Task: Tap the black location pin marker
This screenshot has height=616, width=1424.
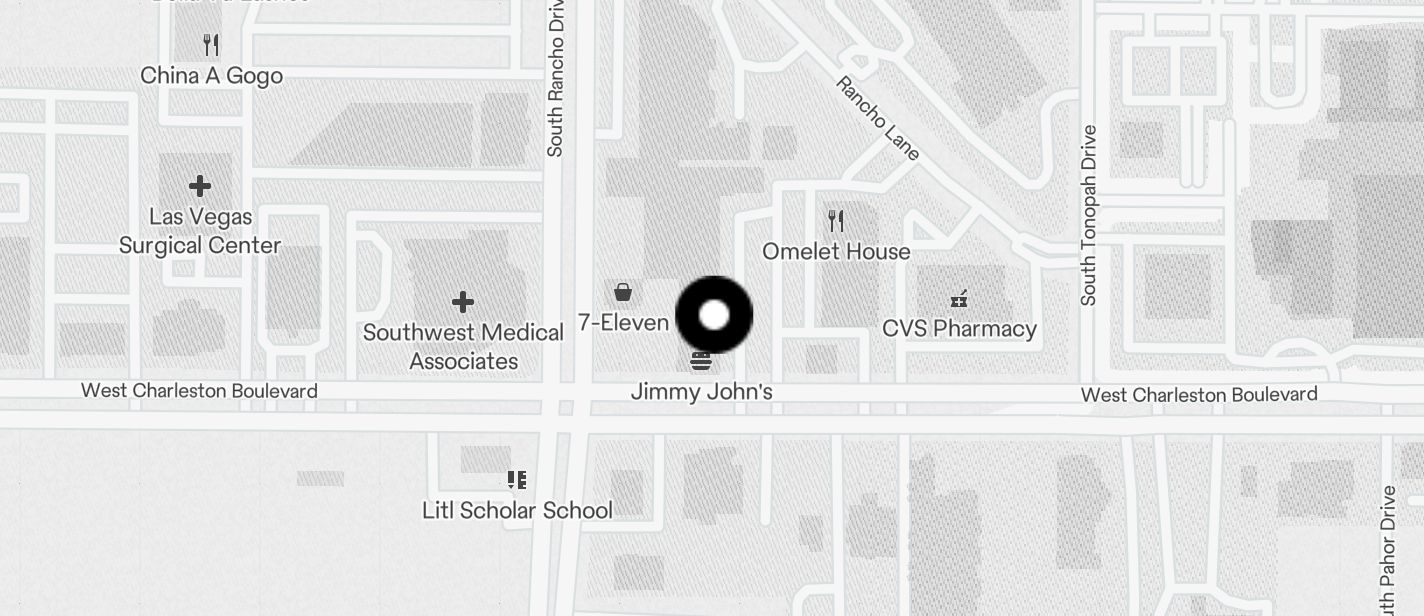Action: tap(714, 315)
